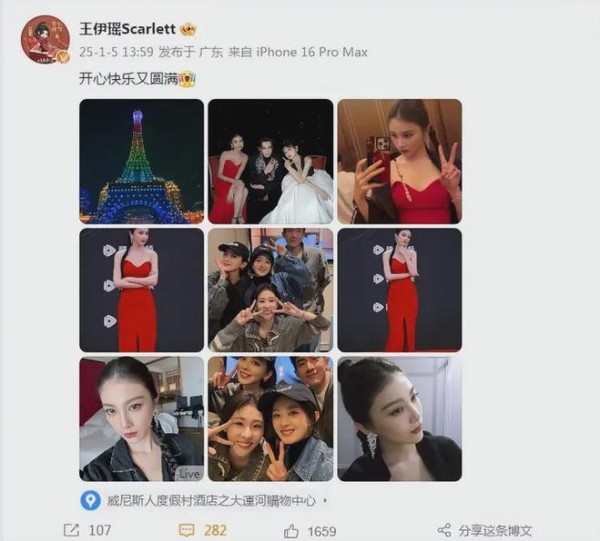Like this post with 1659 likes
This screenshot has height=541, width=600.
tap(308, 530)
